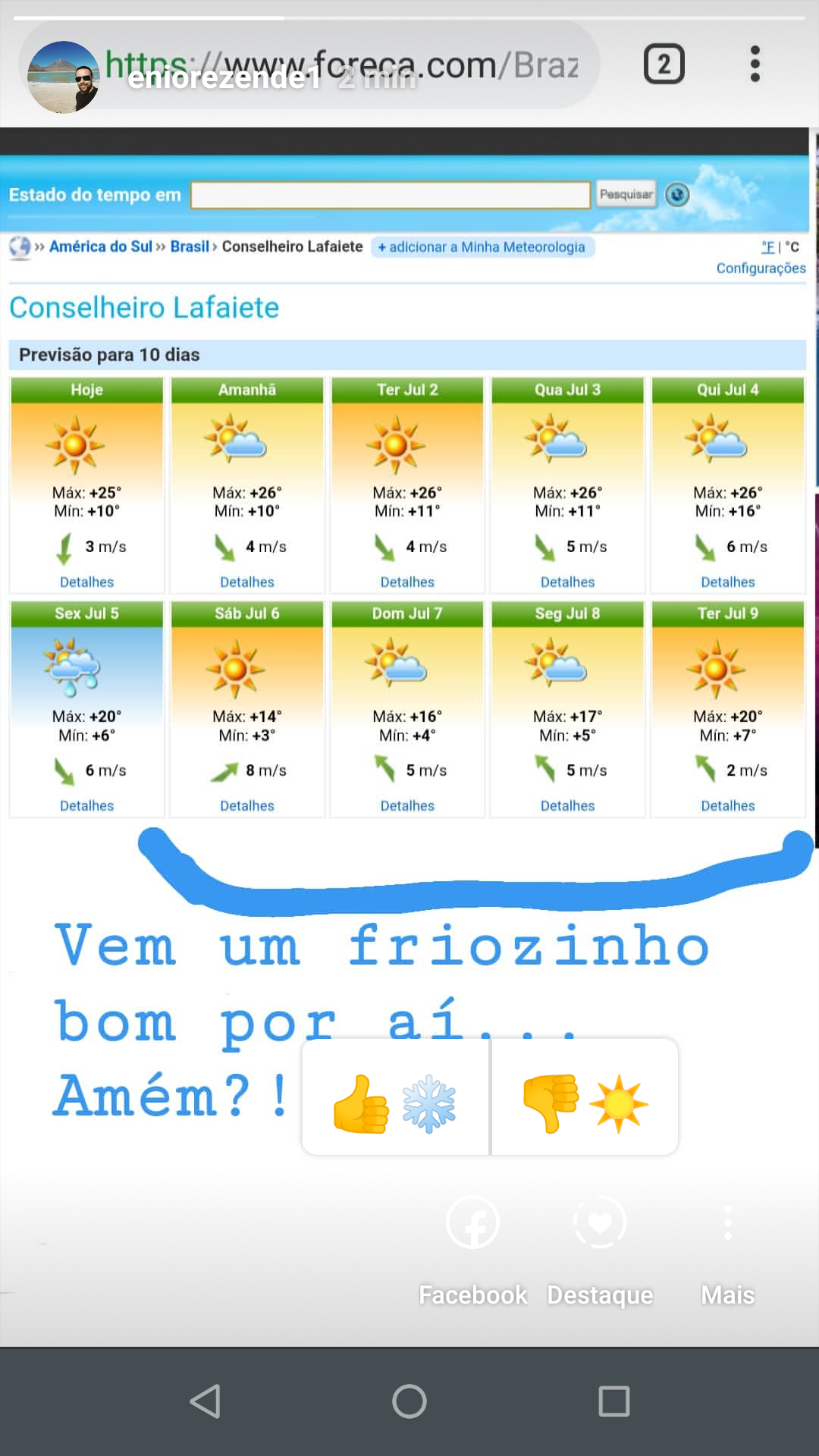The image size is (819, 1456).
Task: Vote thumbs up with snowflake in poll
Action: pos(395,1103)
